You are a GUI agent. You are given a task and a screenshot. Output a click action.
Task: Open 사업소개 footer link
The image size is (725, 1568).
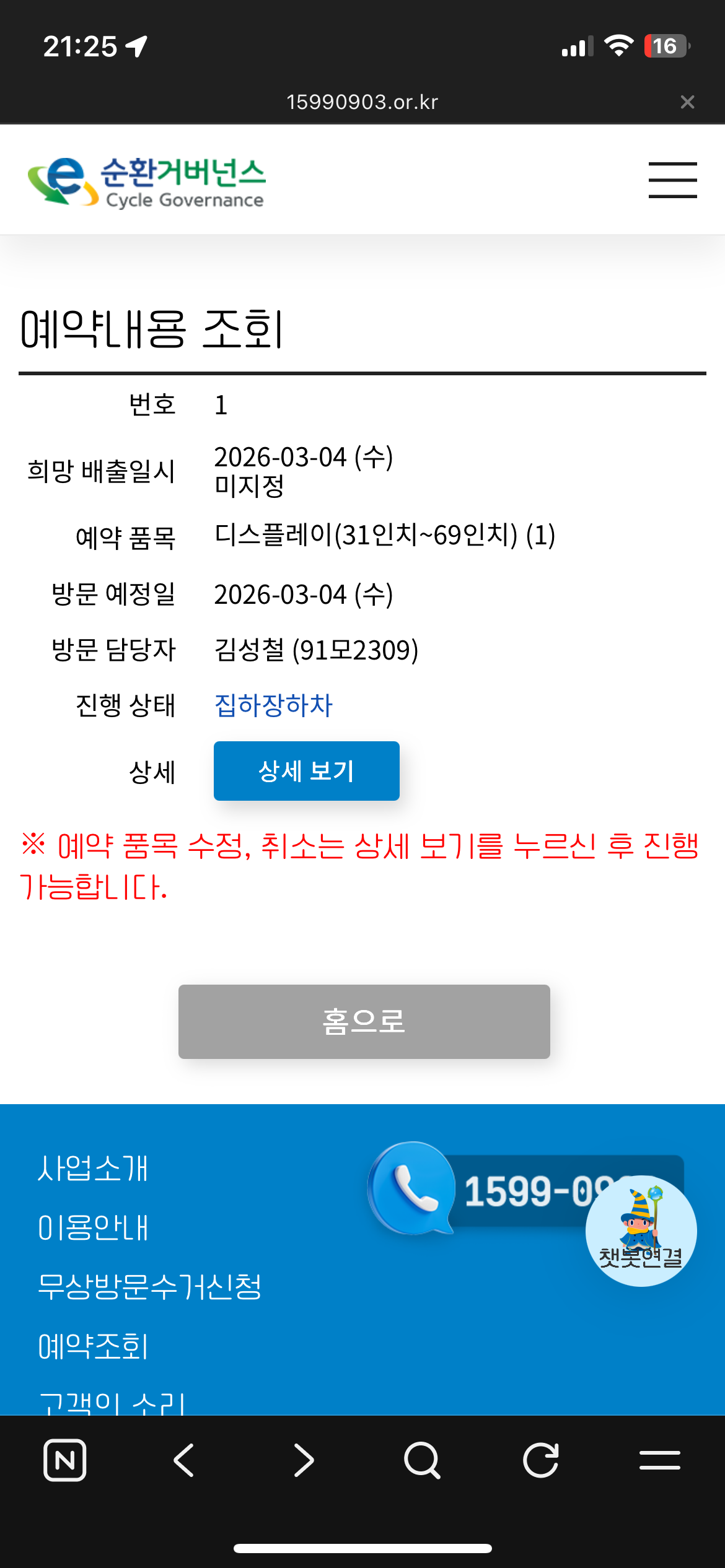pos(93,1169)
